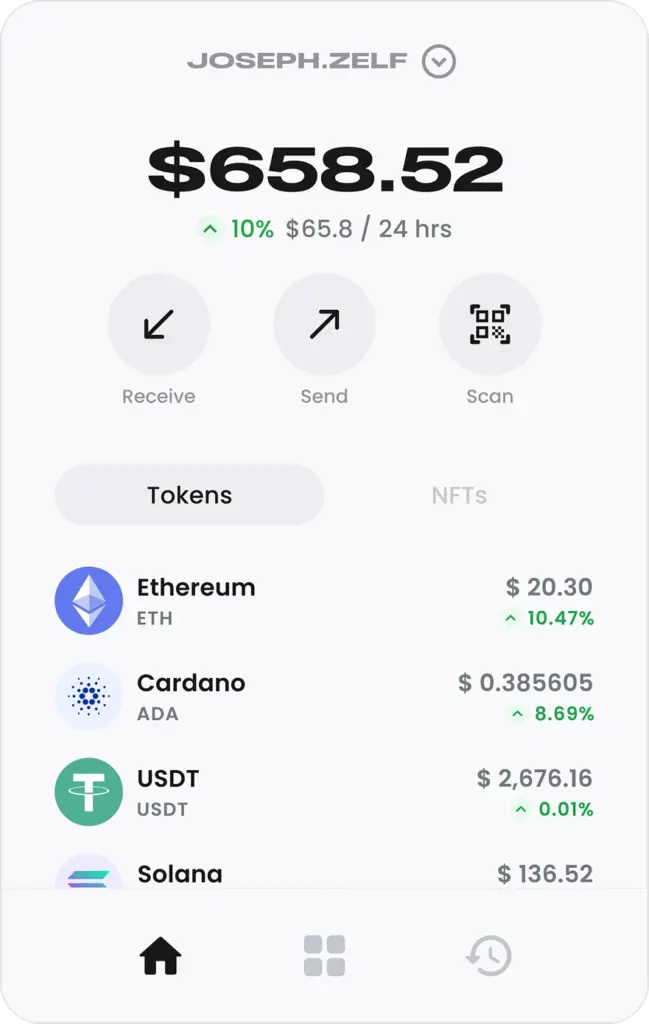The image size is (649, 1024).
Task: View the Cardano ADA token details
Action: 324,697
